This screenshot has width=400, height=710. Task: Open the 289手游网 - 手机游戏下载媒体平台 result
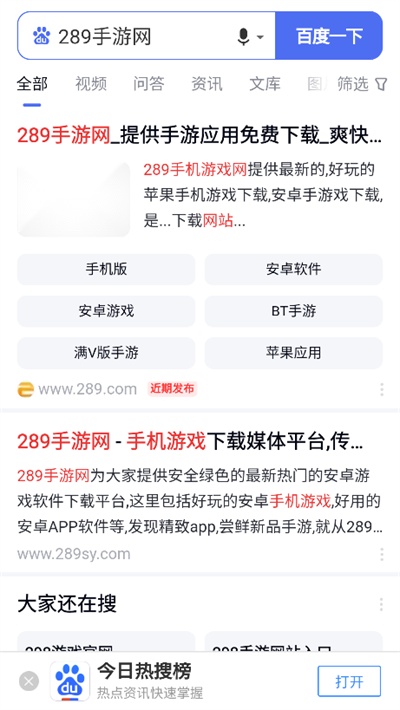pyautogui.click(x=190, y=441)
